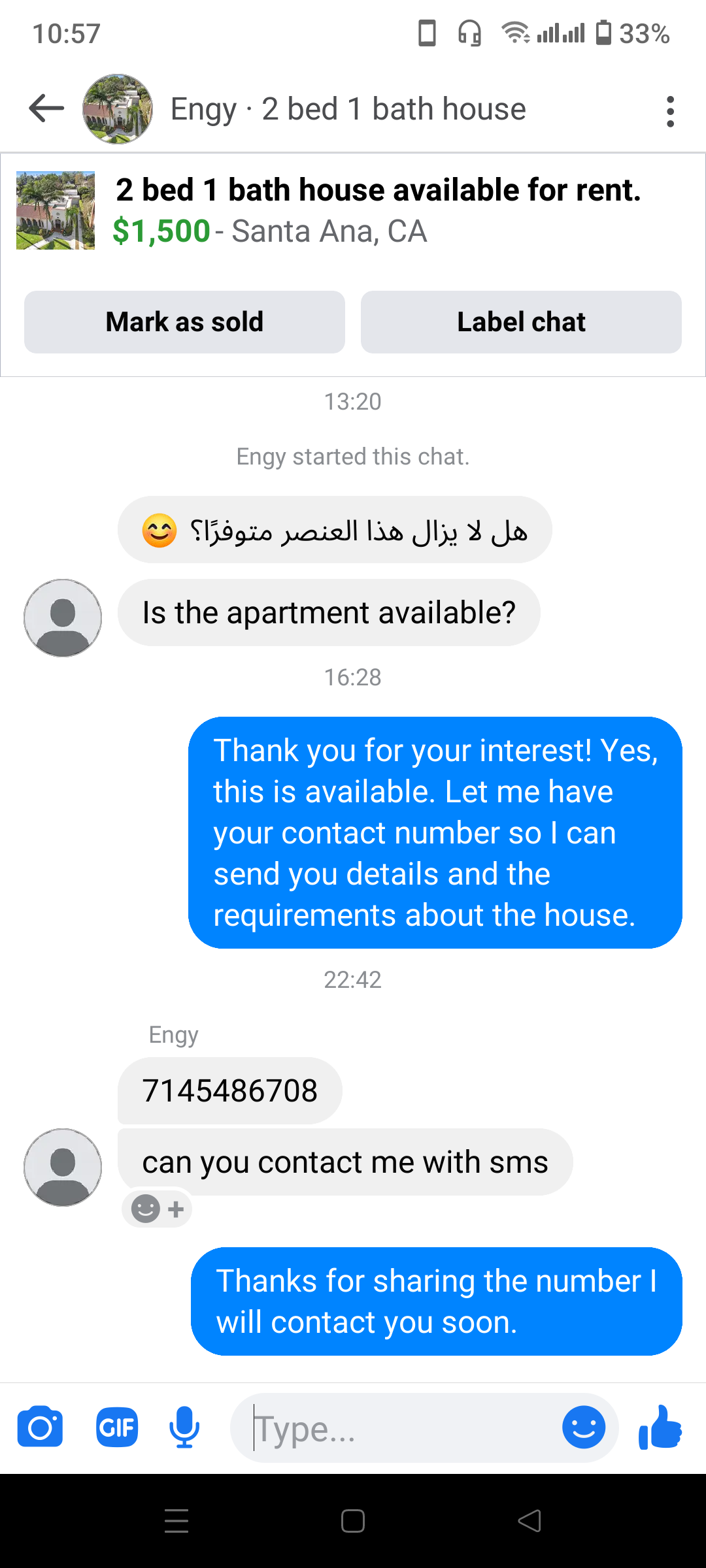The height and width of the screenshot is (1568, 706).
Task: Open the camera to send a photo
Action: (x=40, y=1428)
